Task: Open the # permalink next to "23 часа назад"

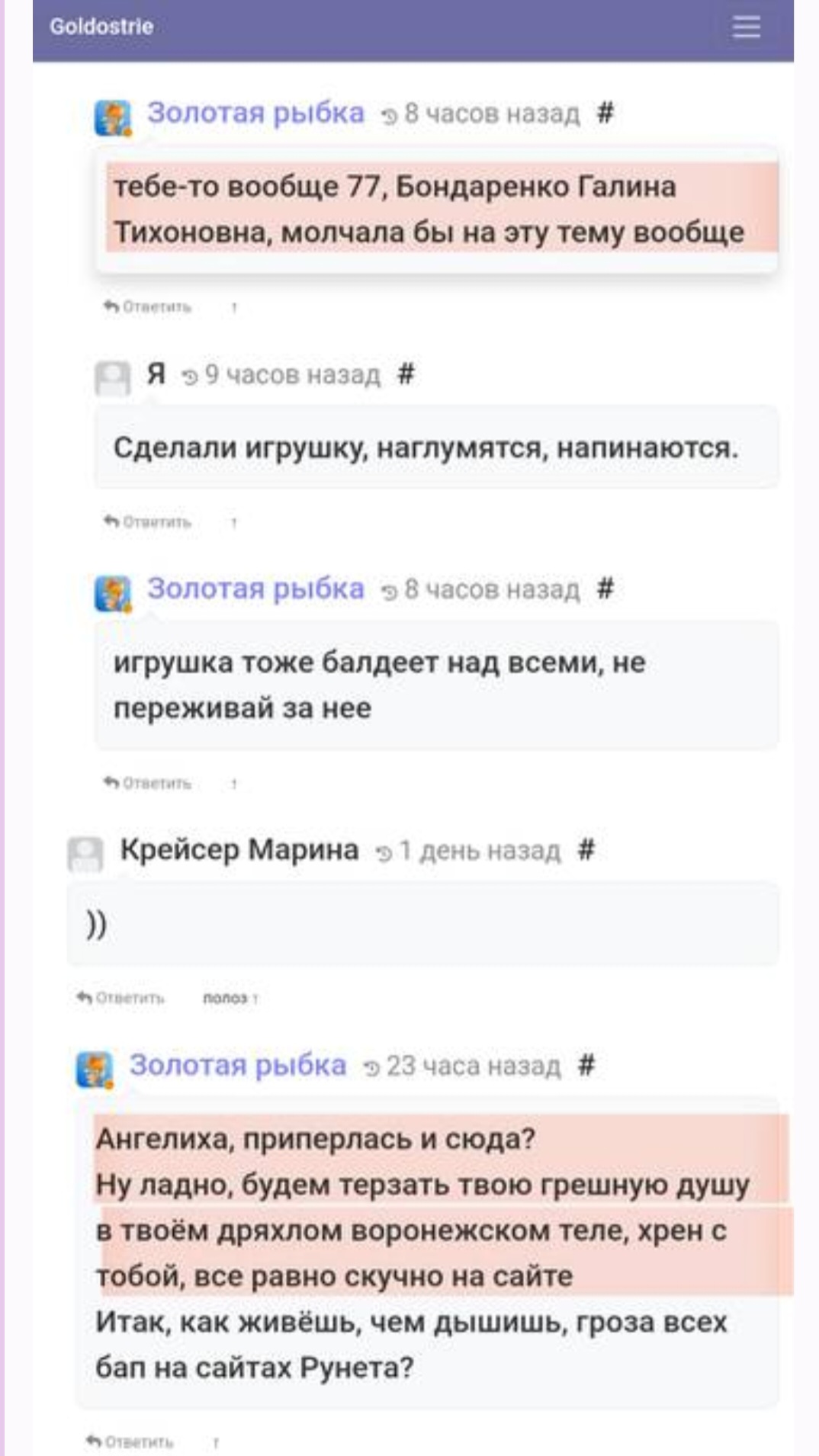Action: pyautogui.click(x=586, y=1065)
